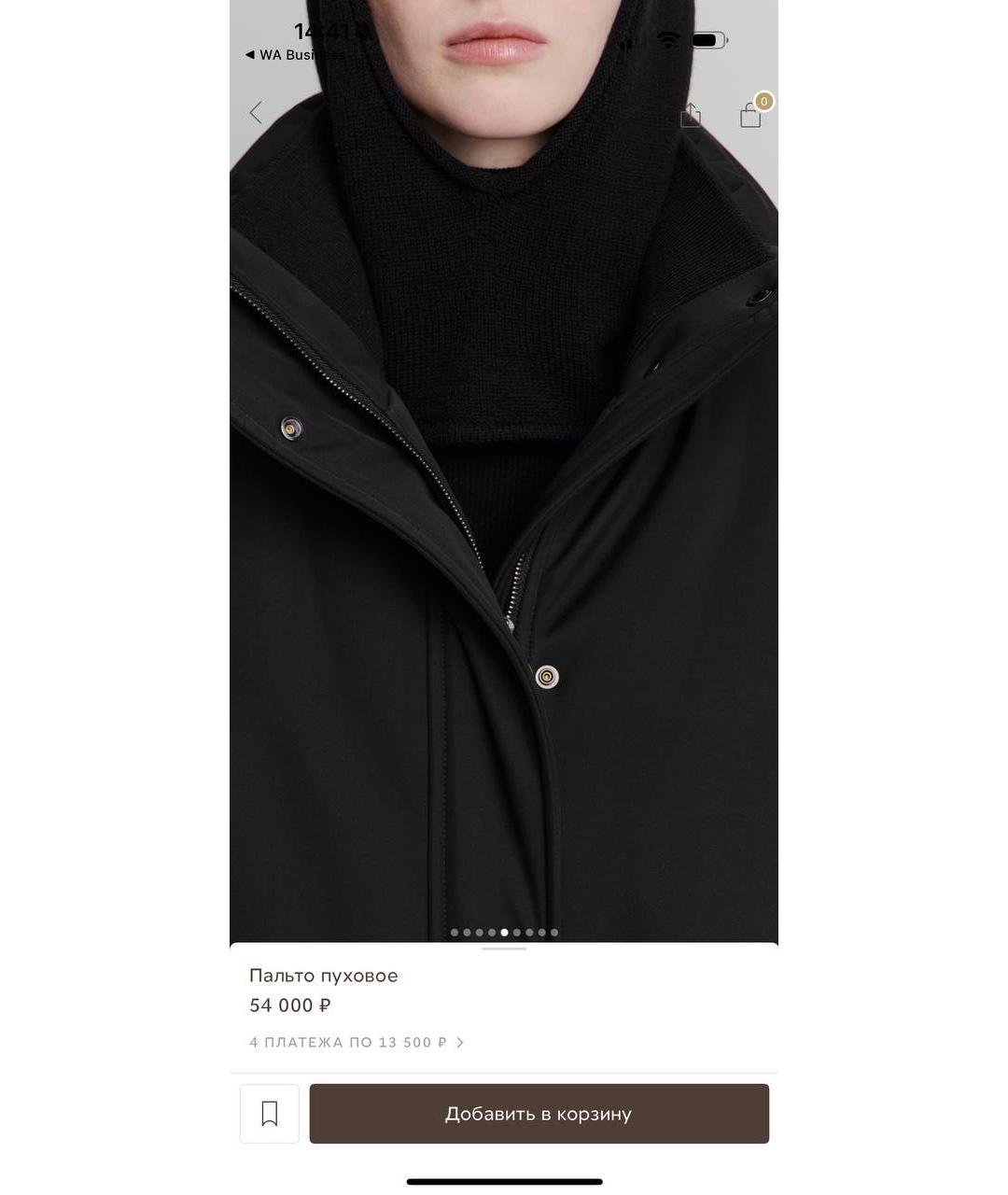Save the coat with the bookmark button
The width and height of the screenshot is (1008, 1195).
tap(270, 1113)
